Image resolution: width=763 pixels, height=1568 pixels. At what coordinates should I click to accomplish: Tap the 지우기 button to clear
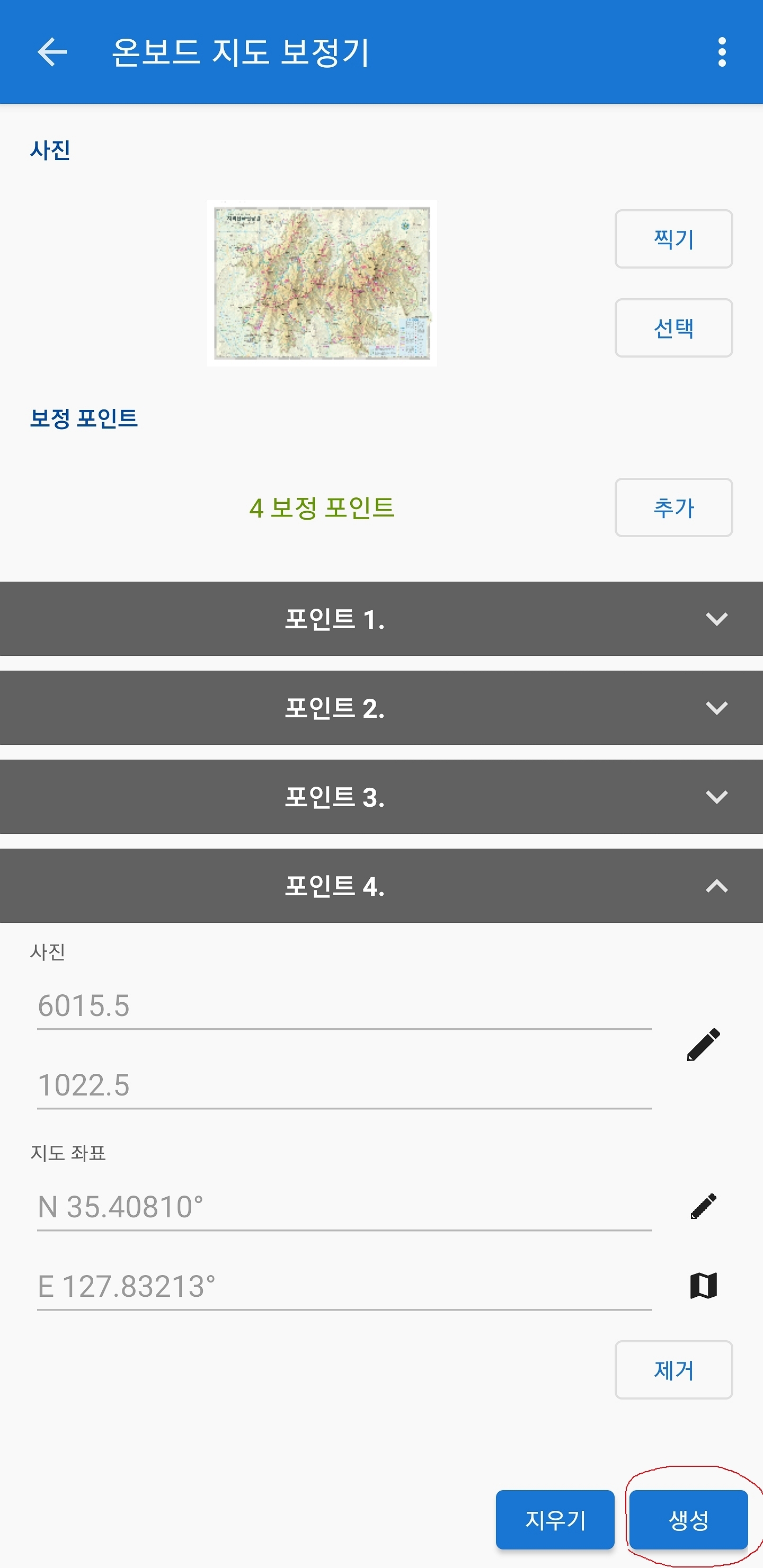(555, 1520)
